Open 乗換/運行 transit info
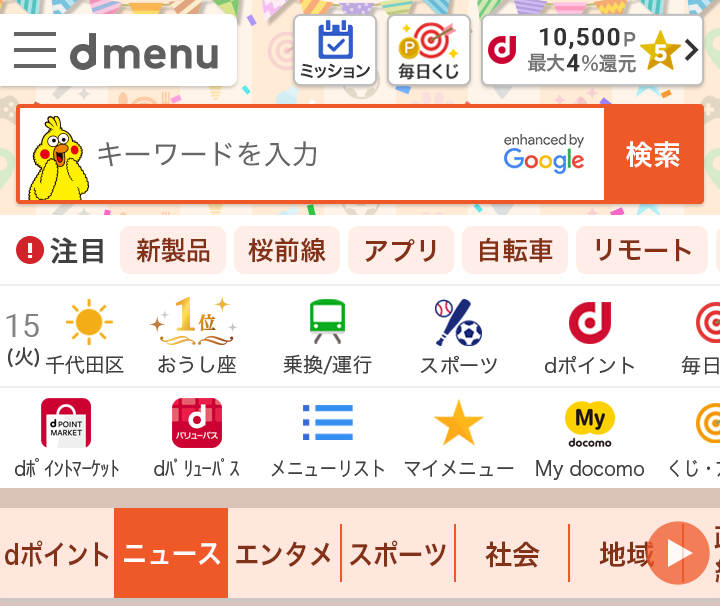720x606 pixels. point(327,337)
